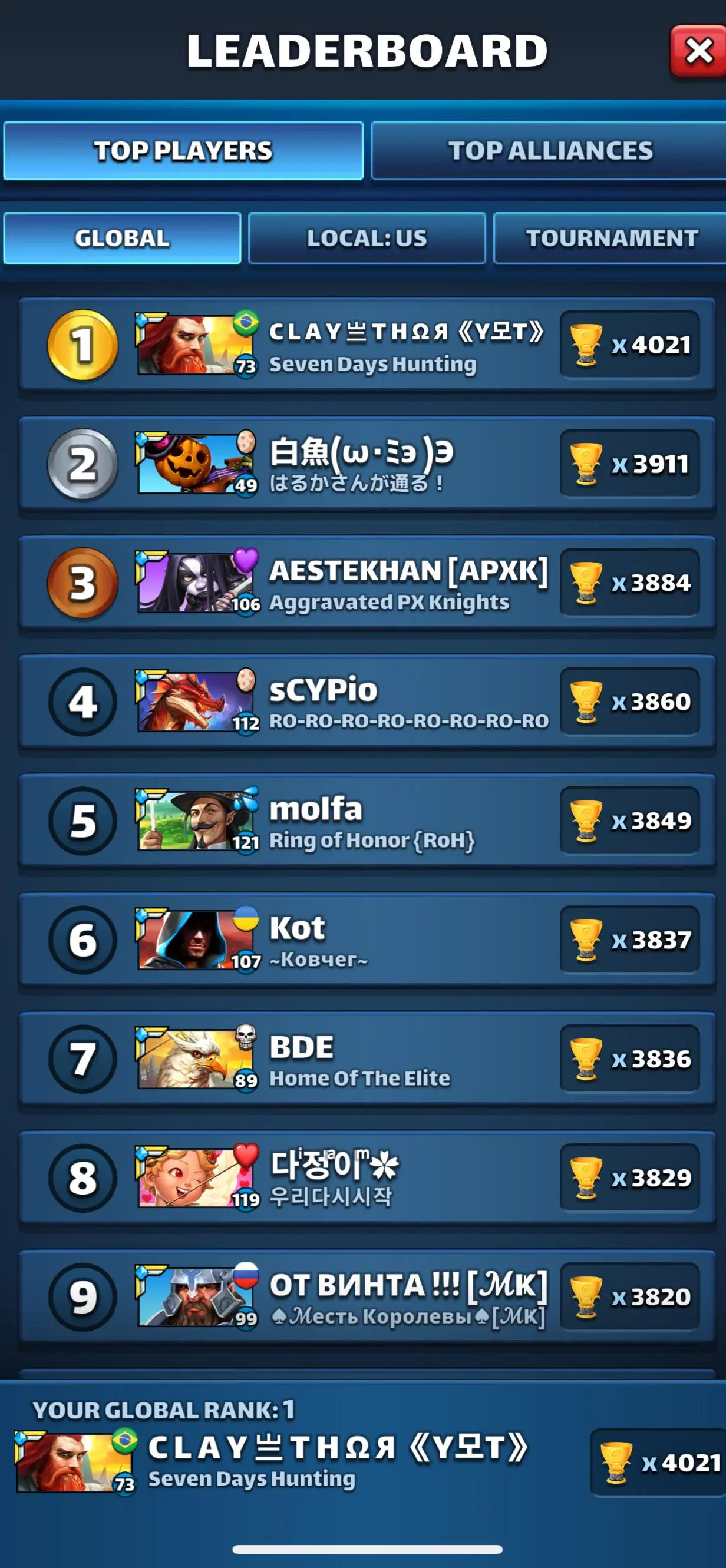Open Kot's player profile
Screen dimensions: 726x1568
point(365,940)
